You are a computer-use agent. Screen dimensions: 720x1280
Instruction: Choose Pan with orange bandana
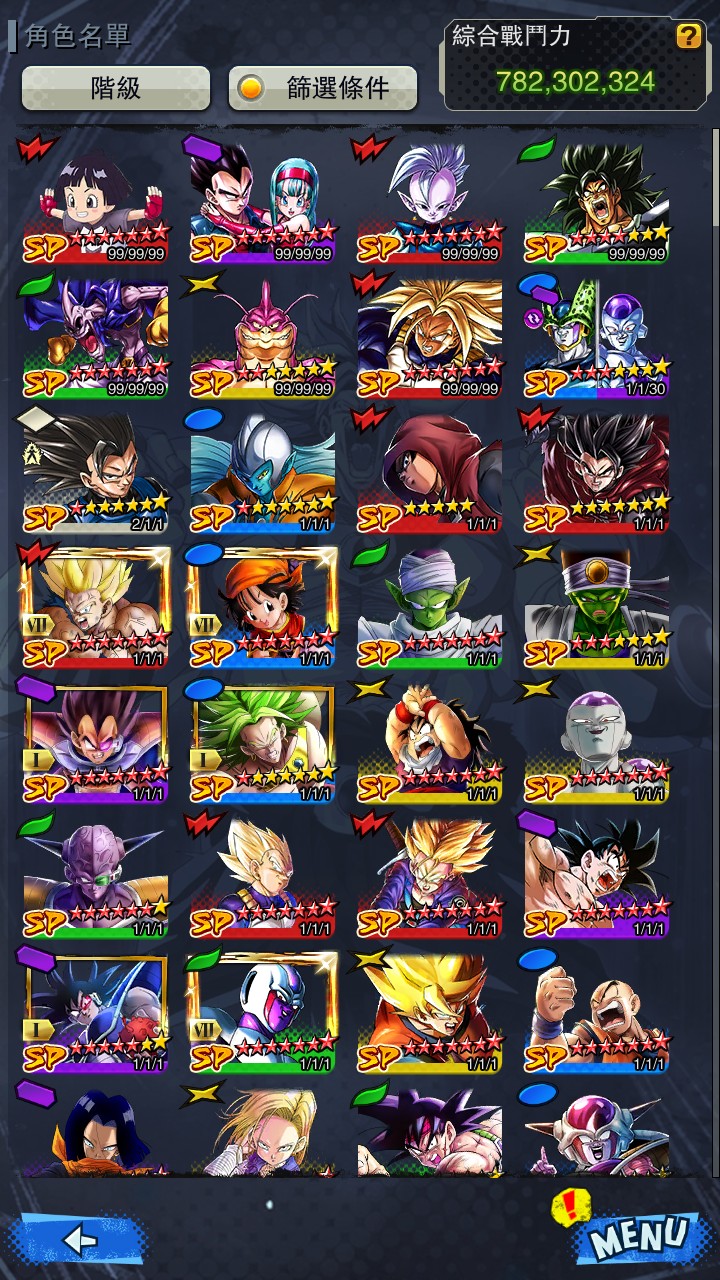coord(262,606)
